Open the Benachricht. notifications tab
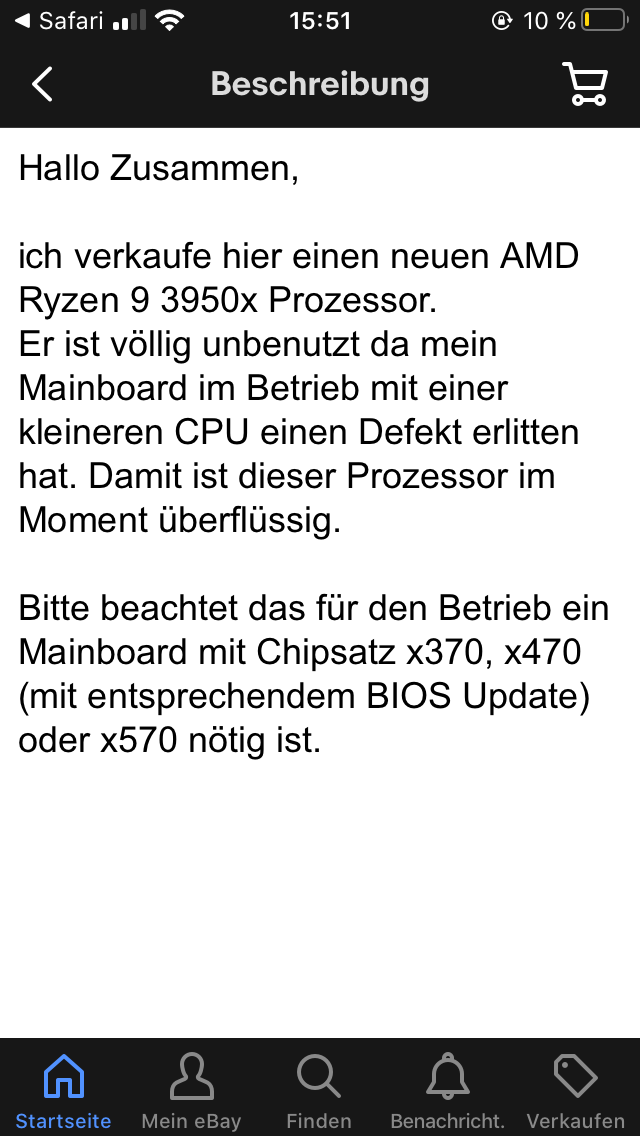The width and height of the screenshot is (640, 1136). [x=447, y=1090]
